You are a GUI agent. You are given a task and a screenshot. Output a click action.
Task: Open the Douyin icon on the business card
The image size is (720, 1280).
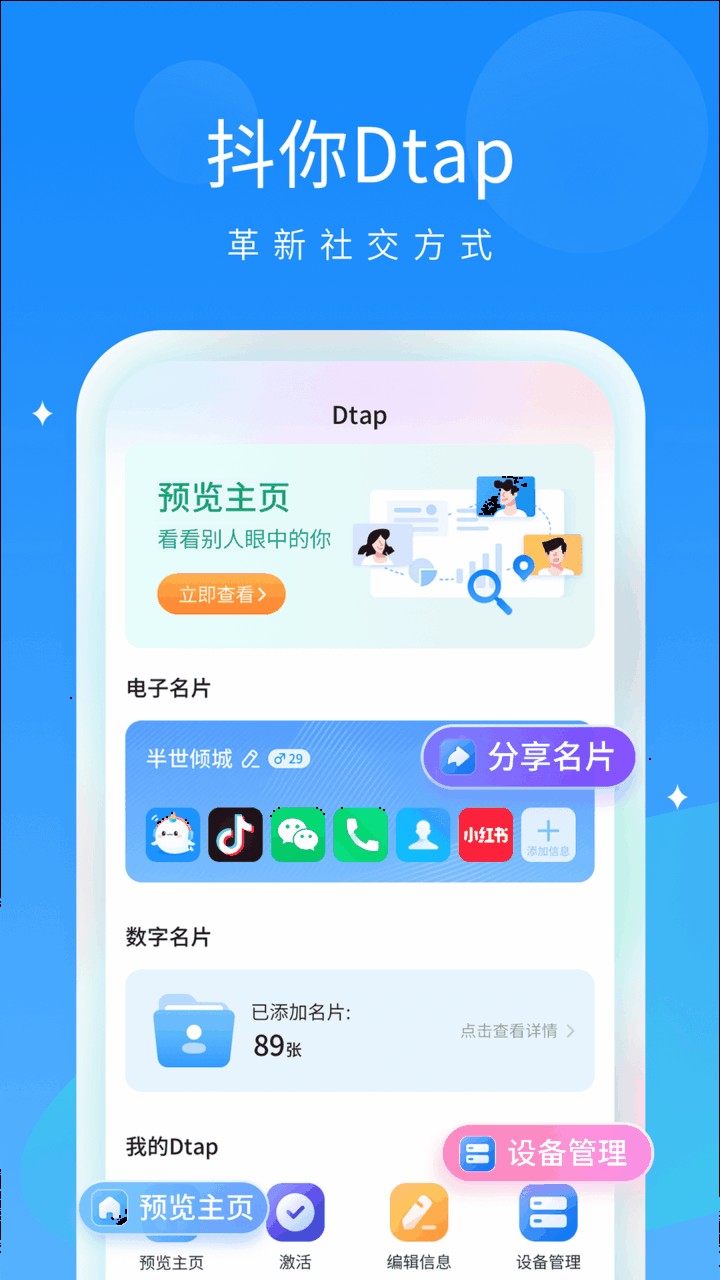point(235,835)
